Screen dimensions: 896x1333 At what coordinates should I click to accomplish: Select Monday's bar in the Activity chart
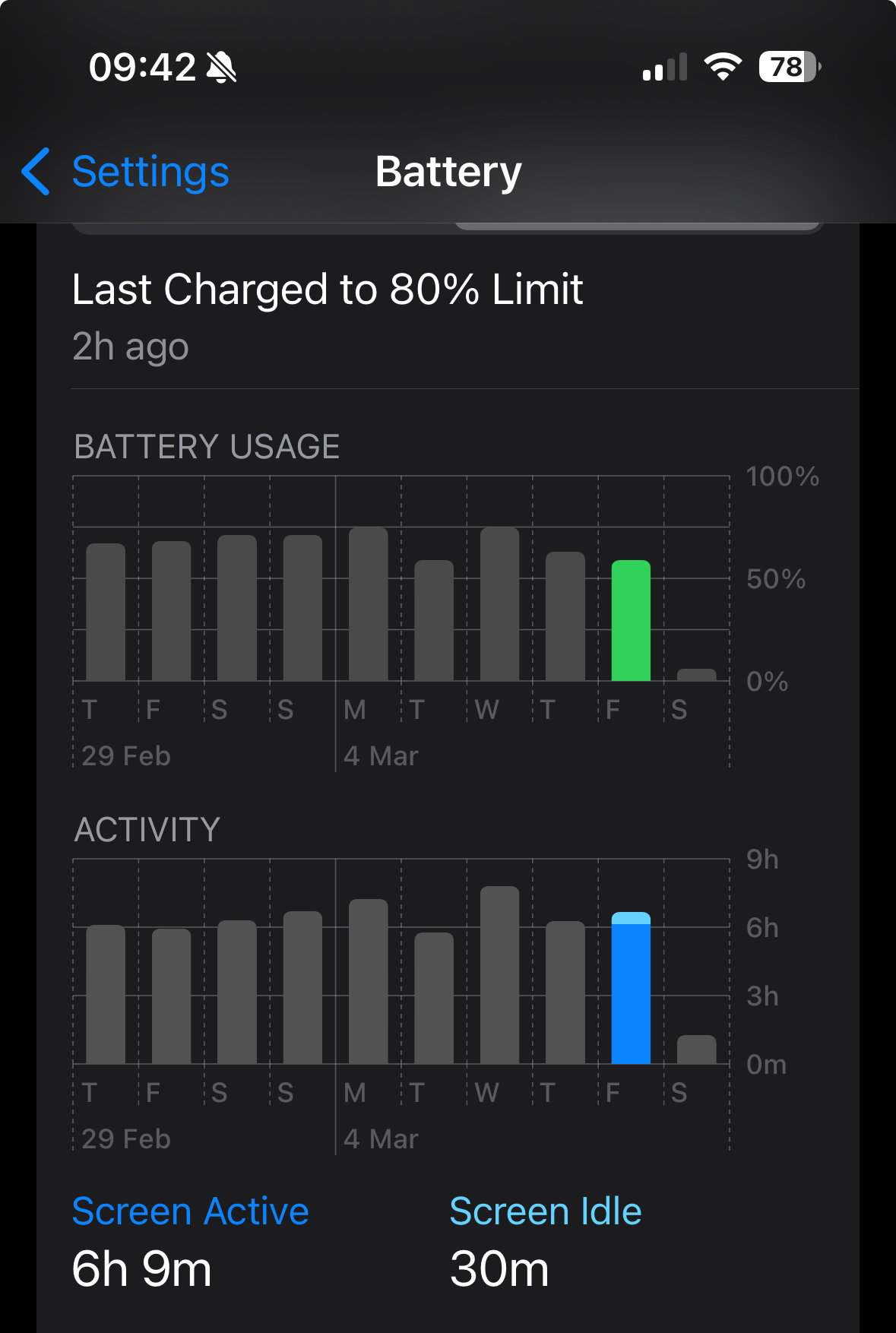click(x=368, y=982)
